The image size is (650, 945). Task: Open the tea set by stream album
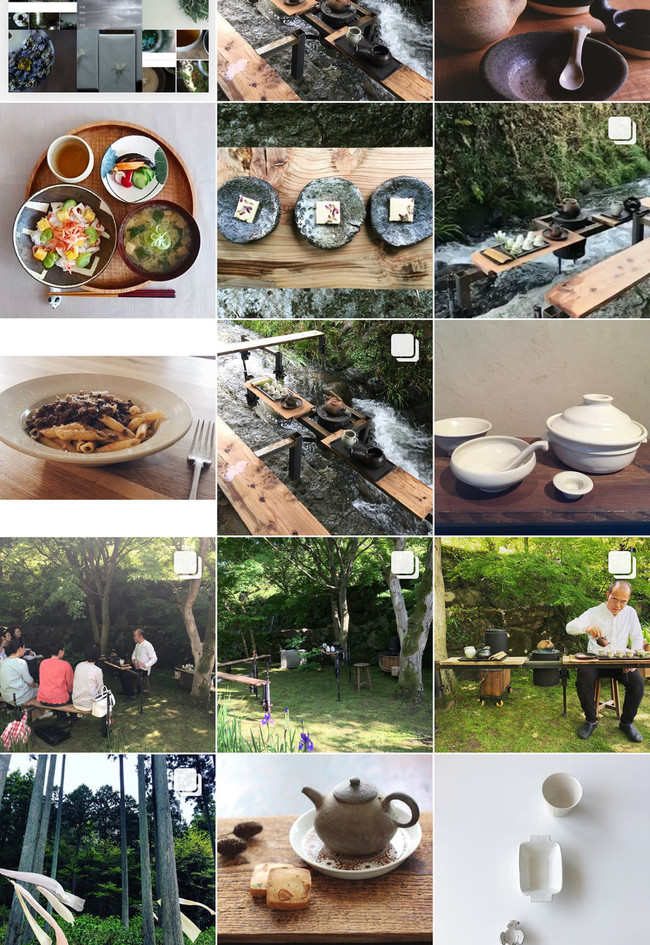(x=542, y=210)
